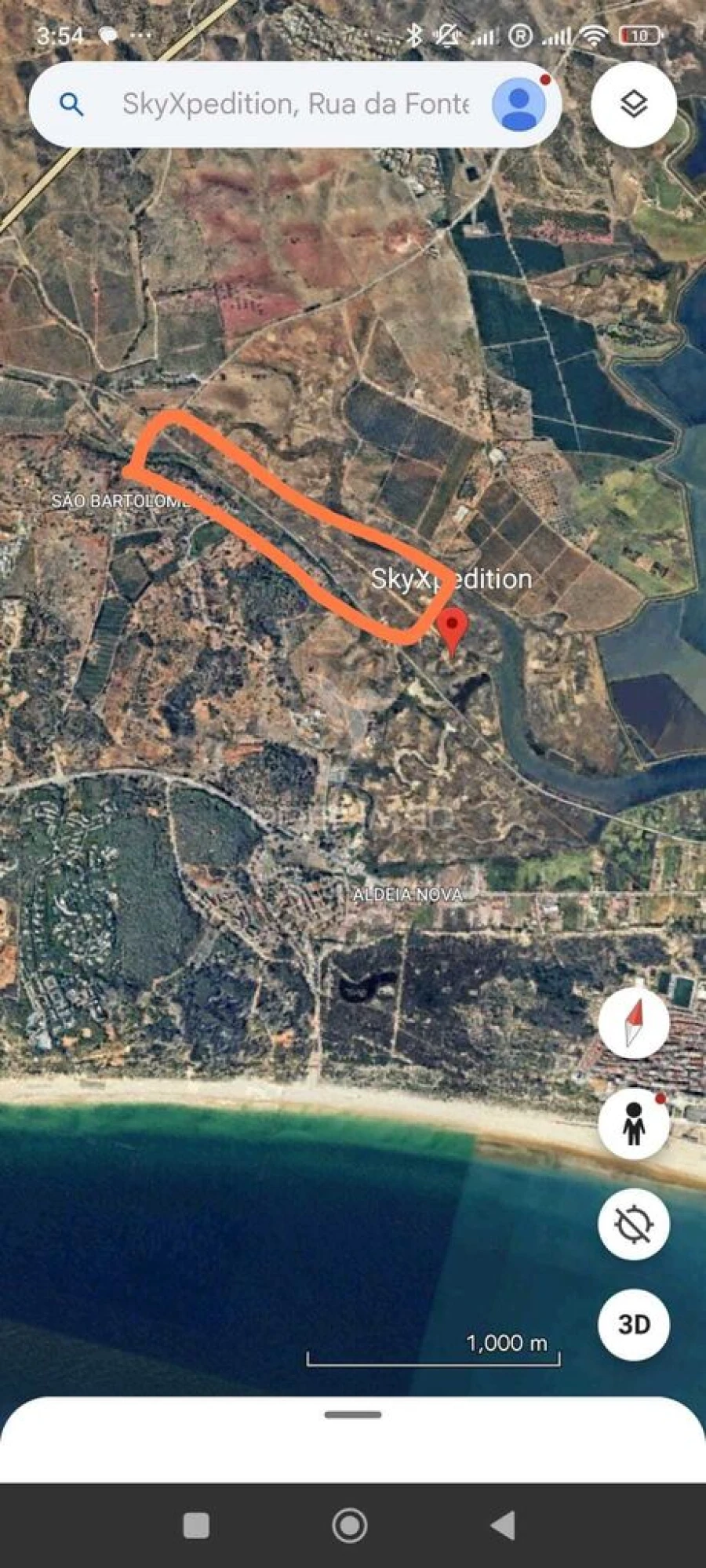Open Street View with the pegman icon
This screenshot has width=706, height=1568.
[633, 1123]
